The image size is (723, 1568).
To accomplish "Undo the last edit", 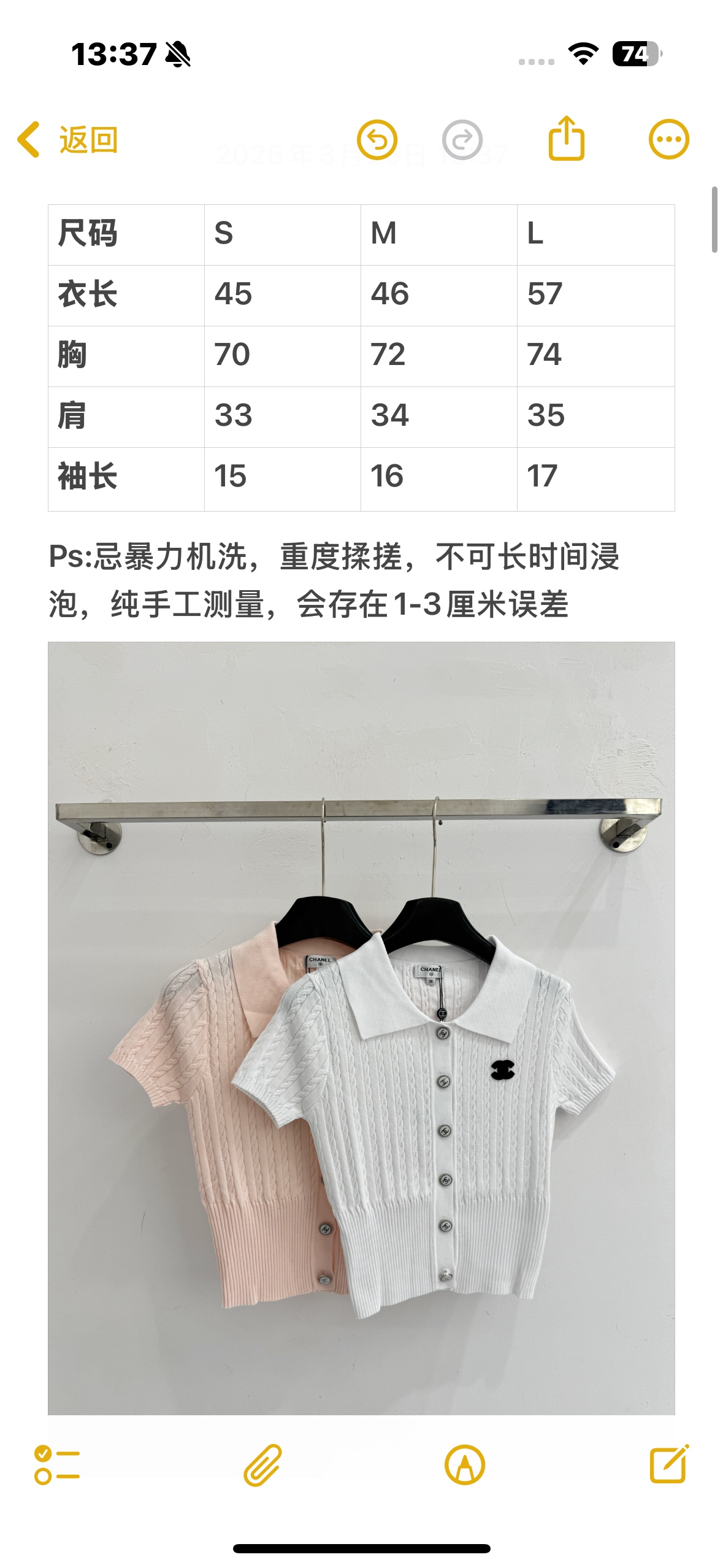I will point(377,140).
